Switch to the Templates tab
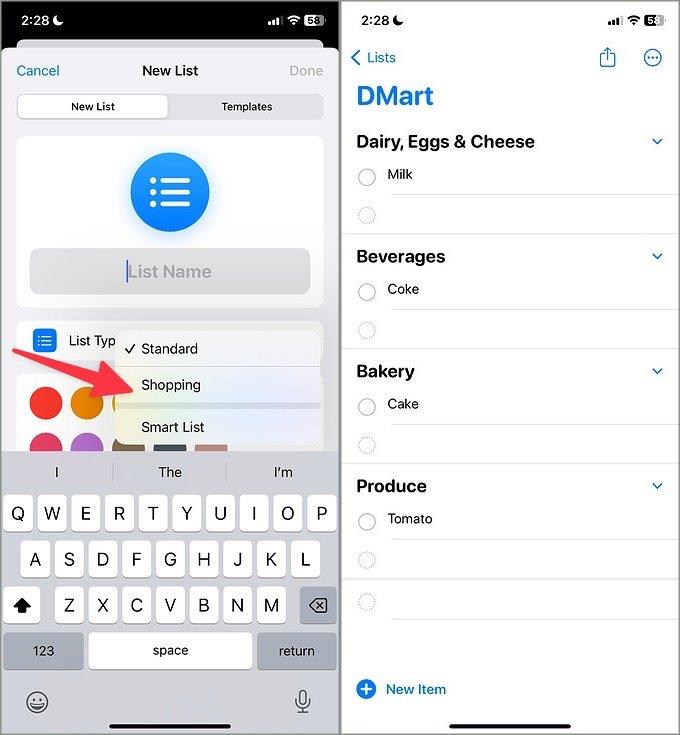 [x=246, y=107]
